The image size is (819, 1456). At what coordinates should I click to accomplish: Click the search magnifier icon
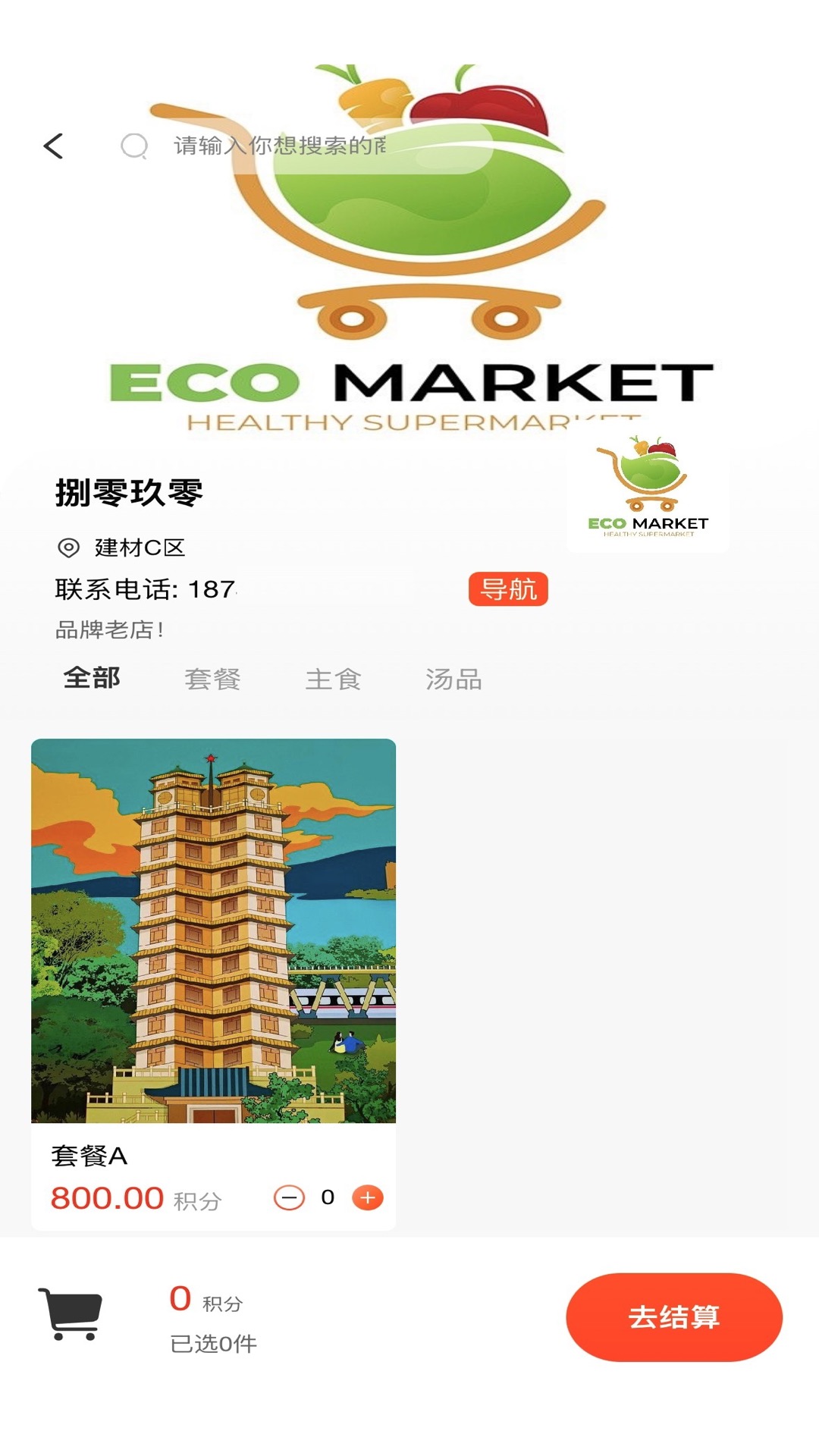(136, 146)
